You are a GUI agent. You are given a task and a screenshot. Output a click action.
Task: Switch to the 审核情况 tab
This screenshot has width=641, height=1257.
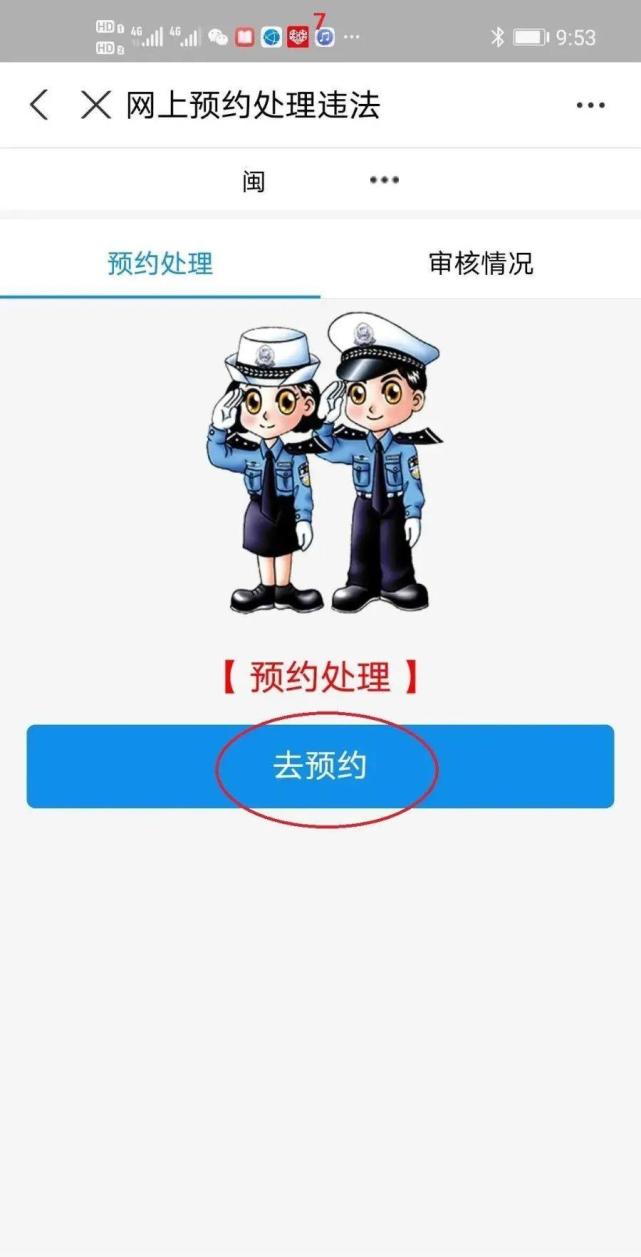(481, 263)
